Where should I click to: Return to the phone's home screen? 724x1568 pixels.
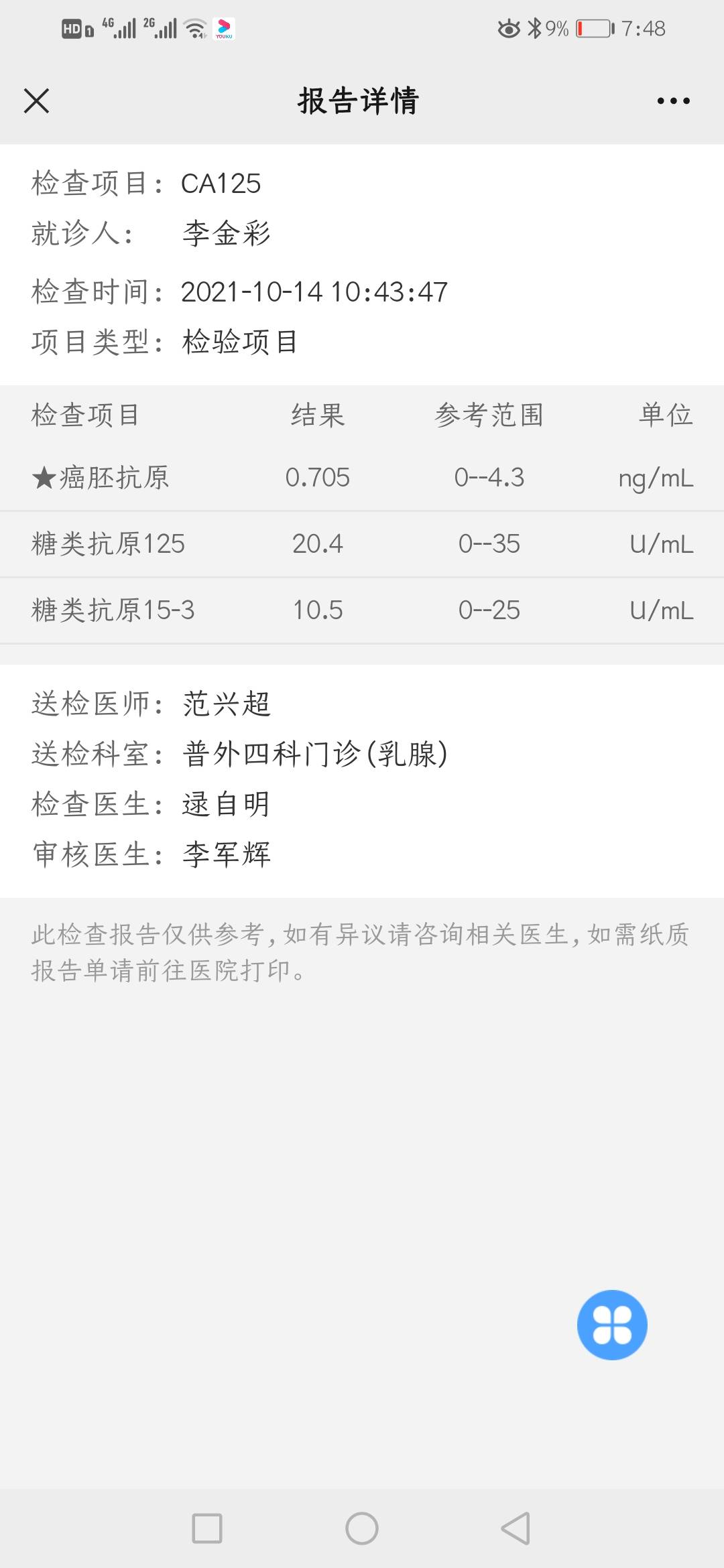tap(362, 1528)
